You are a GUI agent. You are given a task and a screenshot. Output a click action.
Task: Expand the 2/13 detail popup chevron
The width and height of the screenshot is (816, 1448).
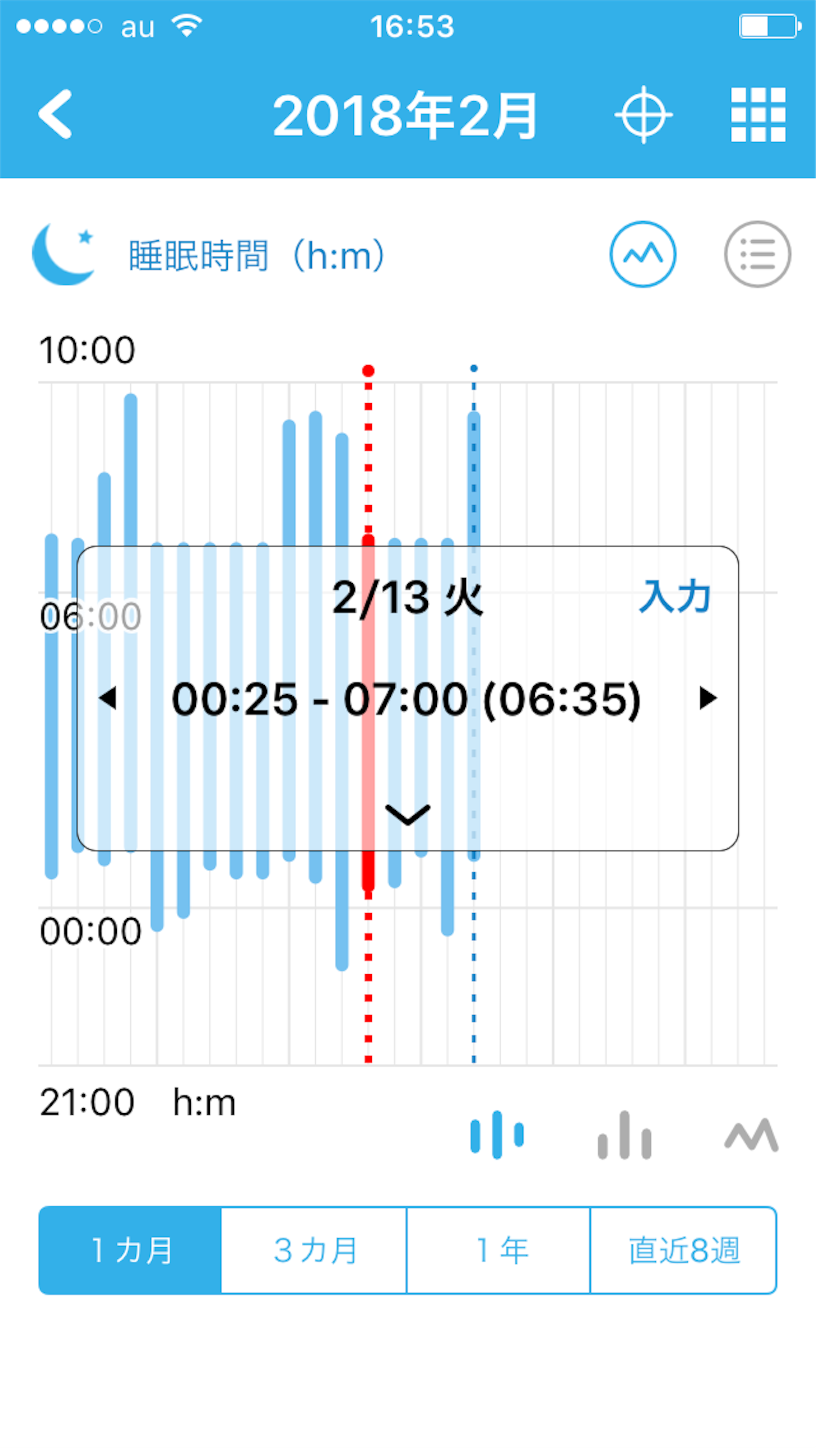[407, 815]
